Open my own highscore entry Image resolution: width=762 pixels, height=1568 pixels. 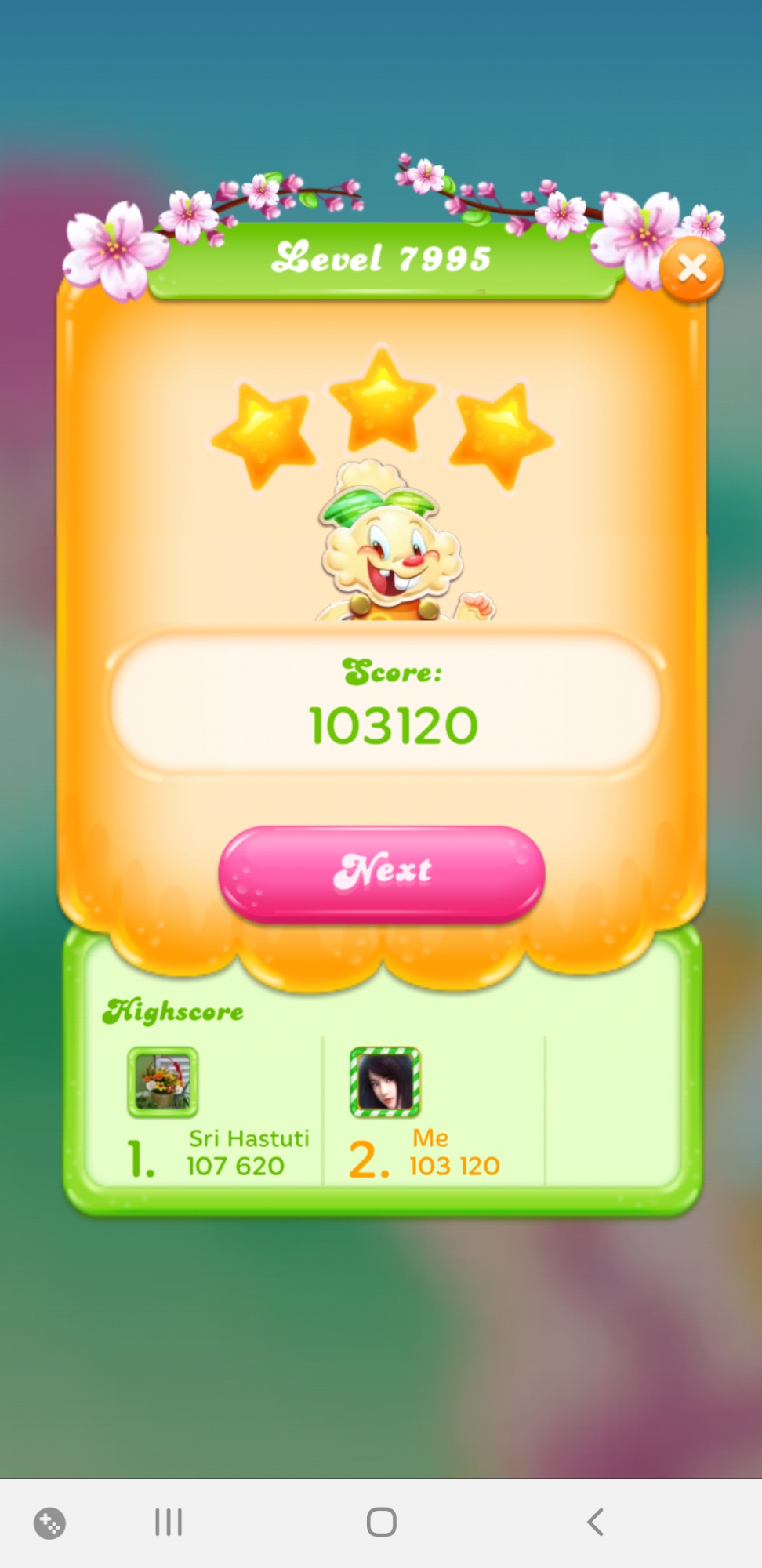pos(434,1113)
